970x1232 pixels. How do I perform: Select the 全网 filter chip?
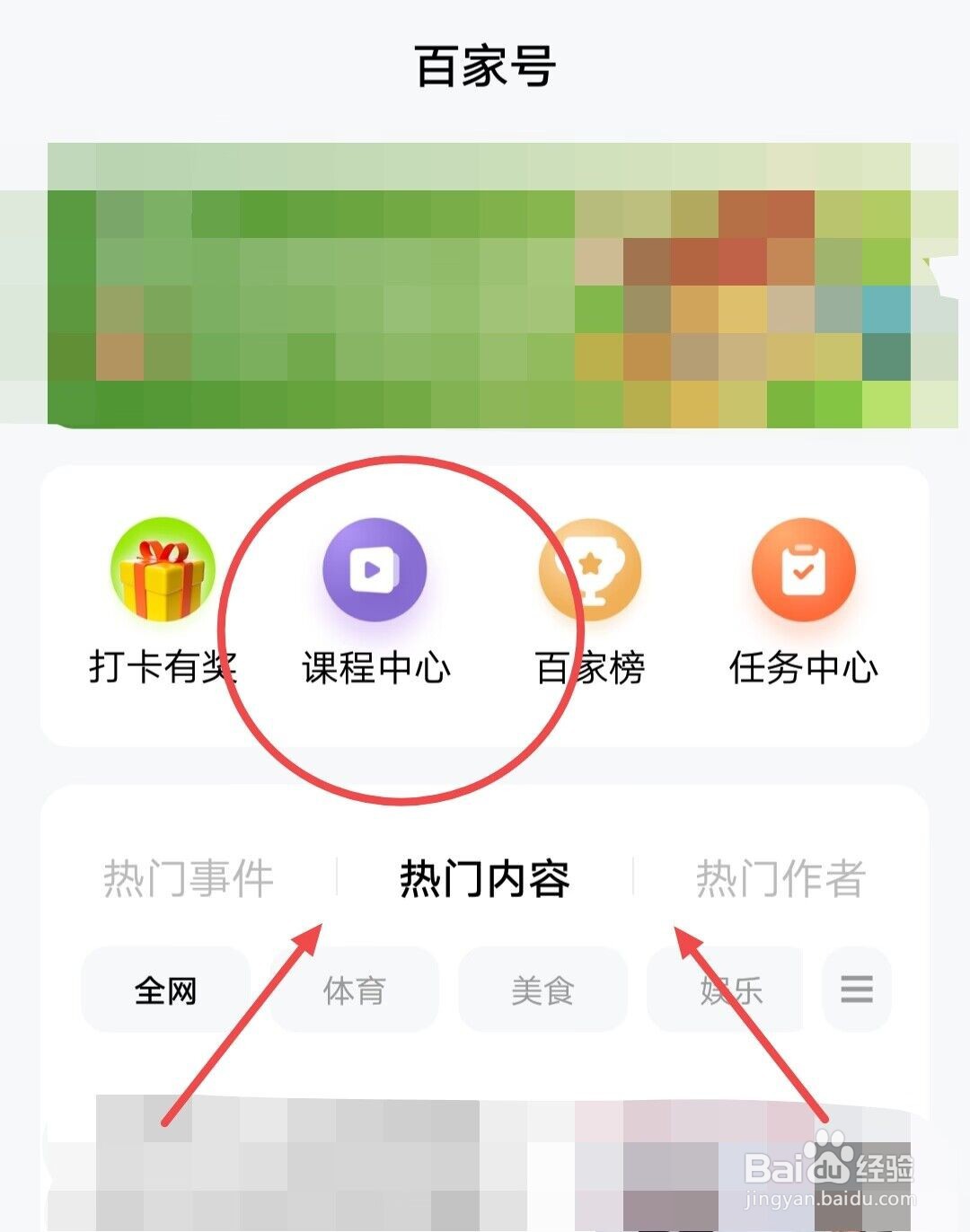pyautogui.click(x=164, y=990)
